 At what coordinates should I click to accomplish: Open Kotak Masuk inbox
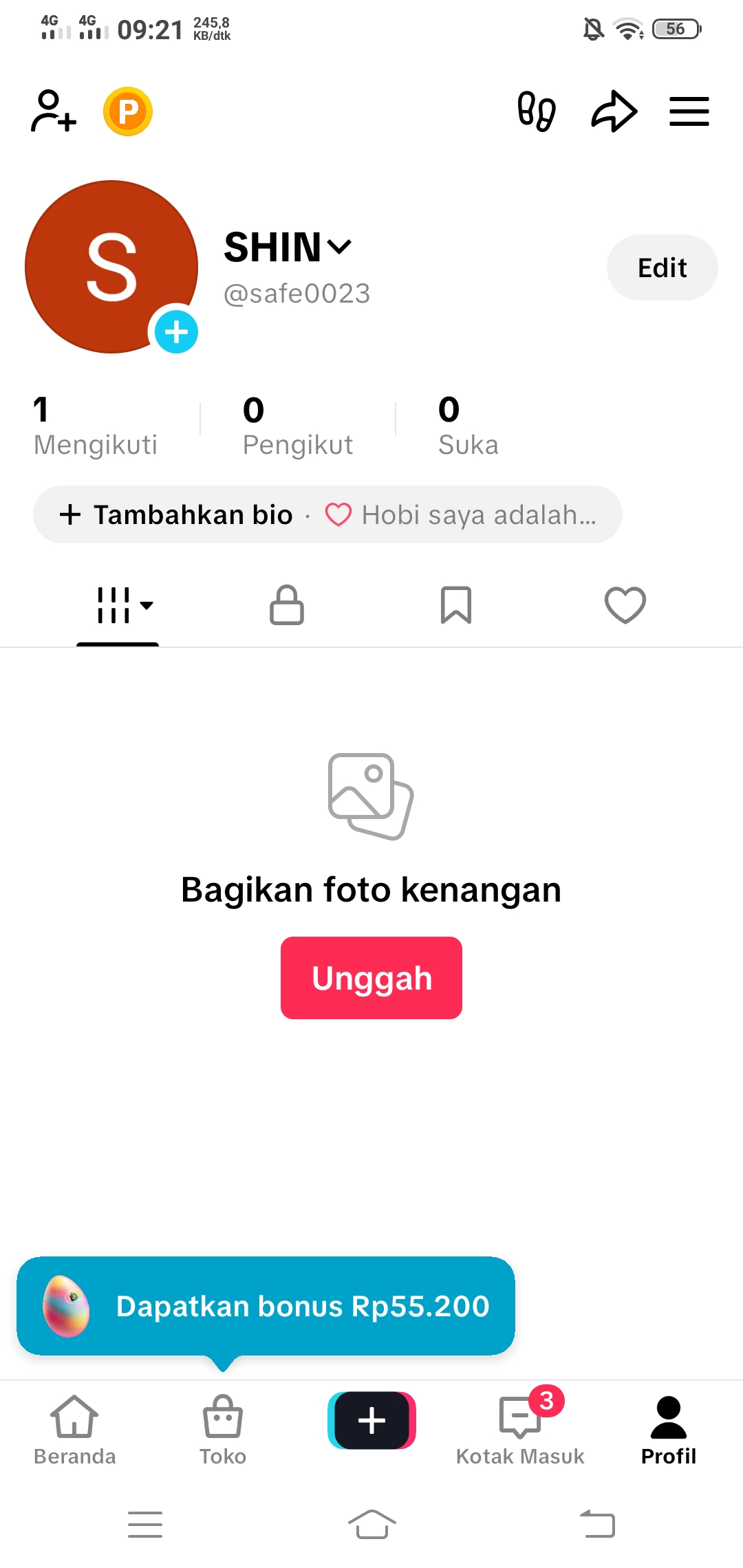point(520,1429)
